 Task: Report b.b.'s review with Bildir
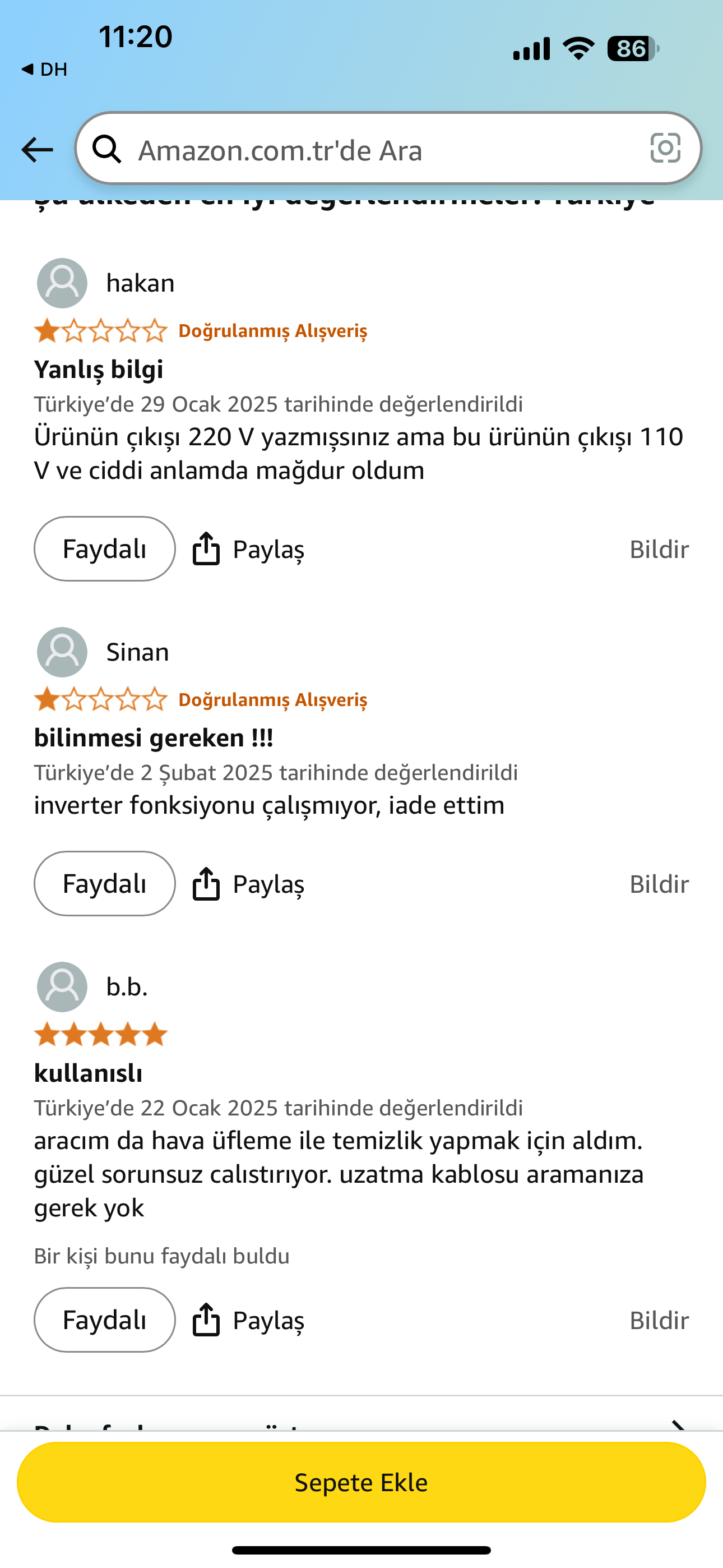pyautogui.click(x=659, y=1320)
